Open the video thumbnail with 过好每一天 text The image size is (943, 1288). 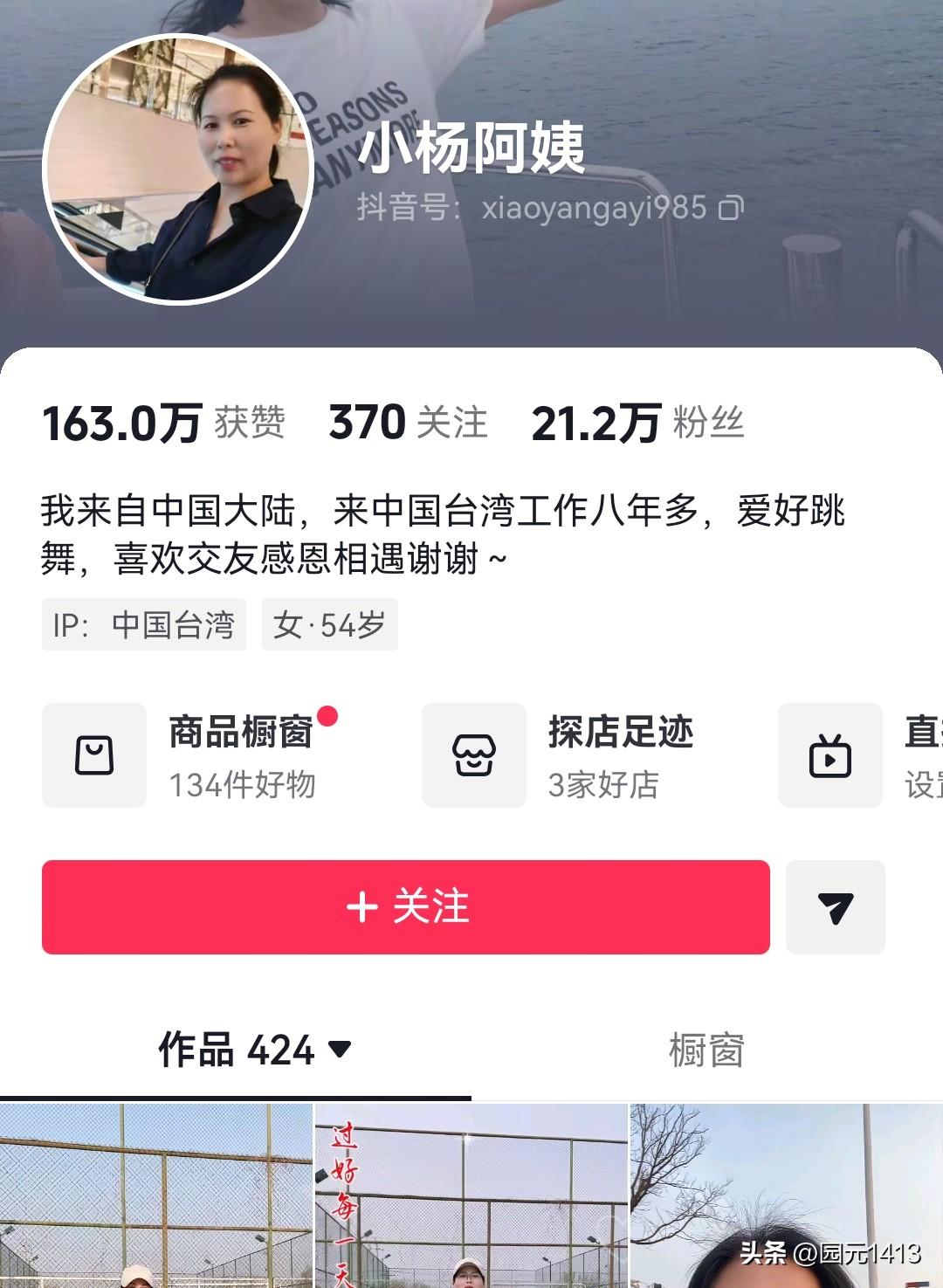[469, 1196]
